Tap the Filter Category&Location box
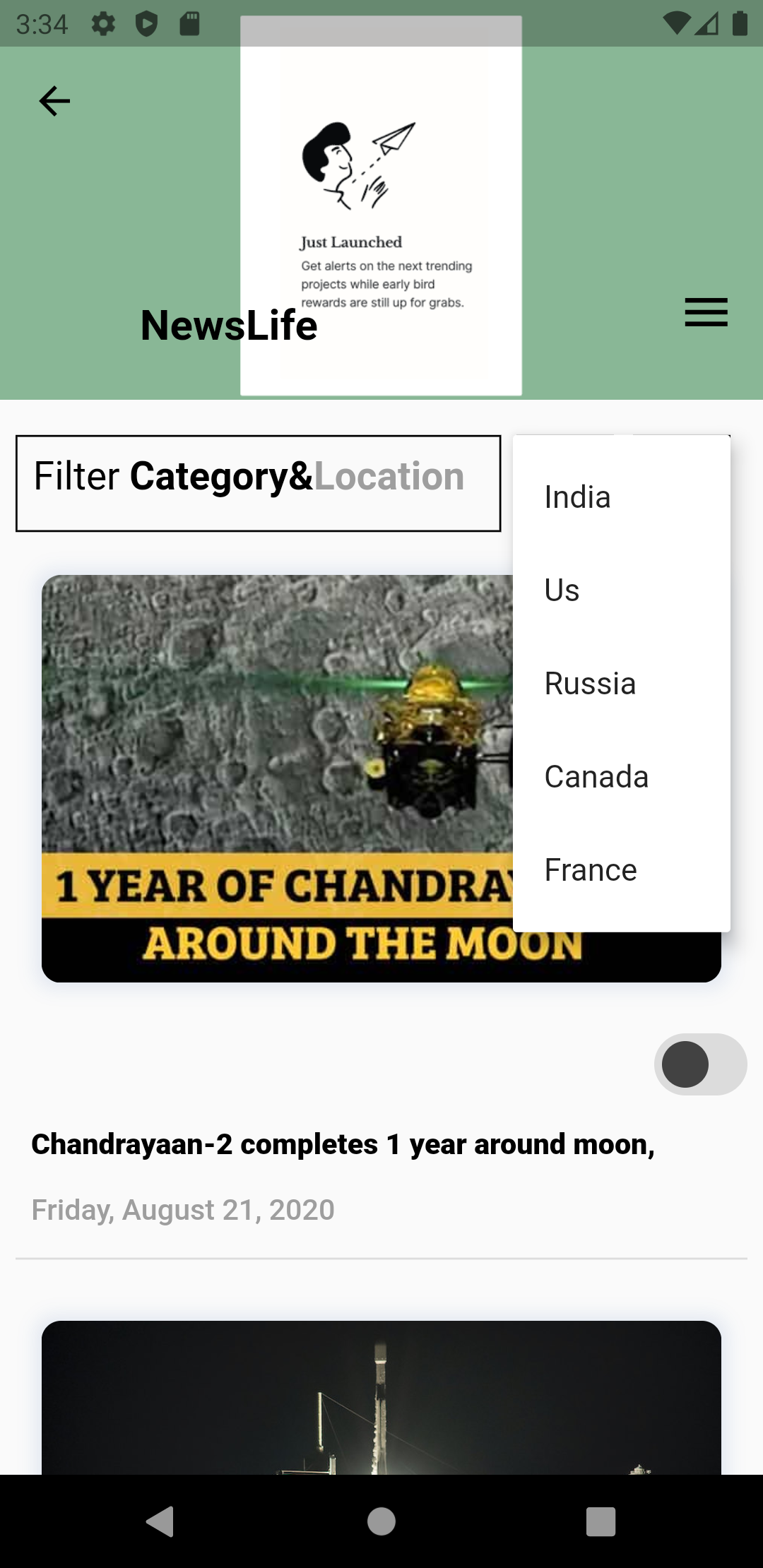763x1568 pixels. 258,483
